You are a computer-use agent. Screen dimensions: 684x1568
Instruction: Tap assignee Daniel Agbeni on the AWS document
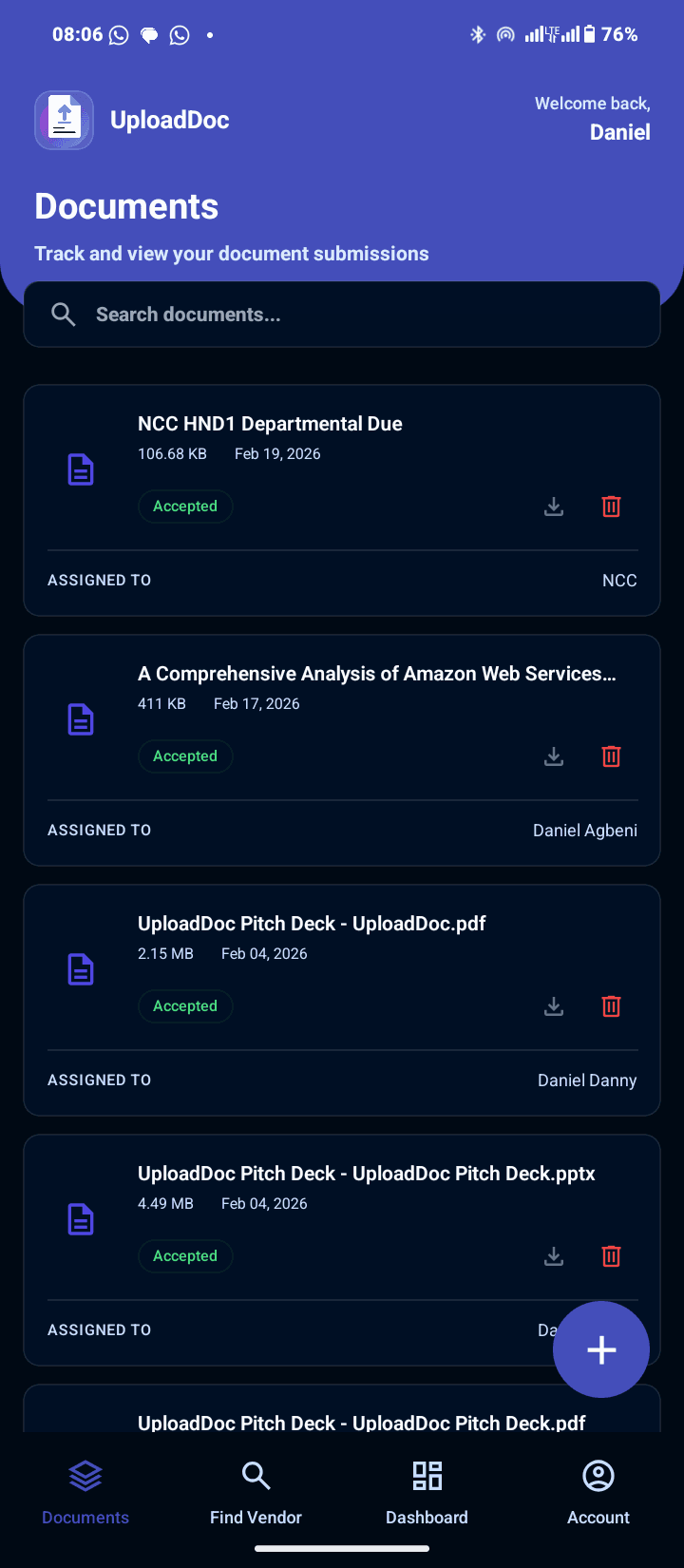click(x=585, y=830)
